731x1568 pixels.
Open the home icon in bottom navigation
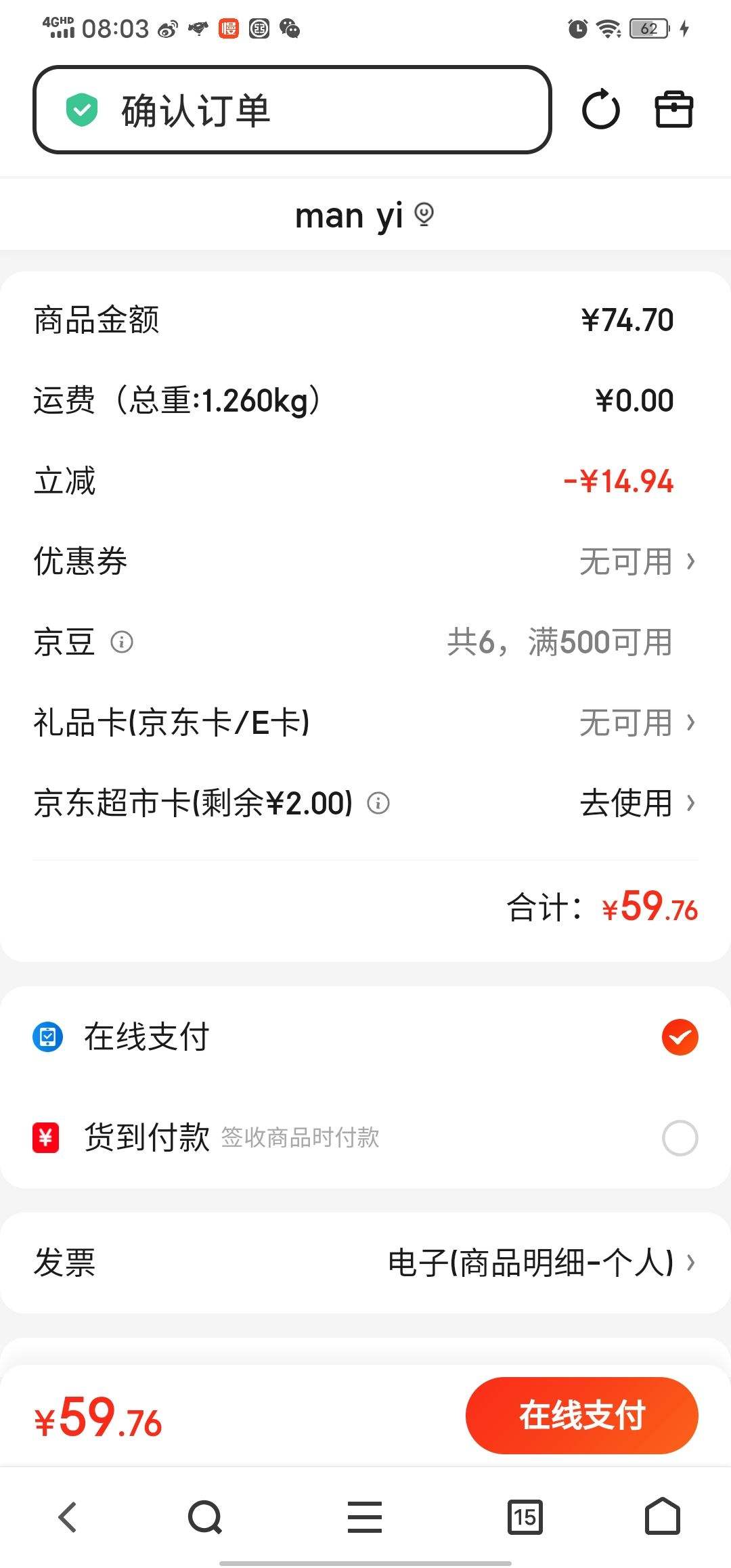663,1517
